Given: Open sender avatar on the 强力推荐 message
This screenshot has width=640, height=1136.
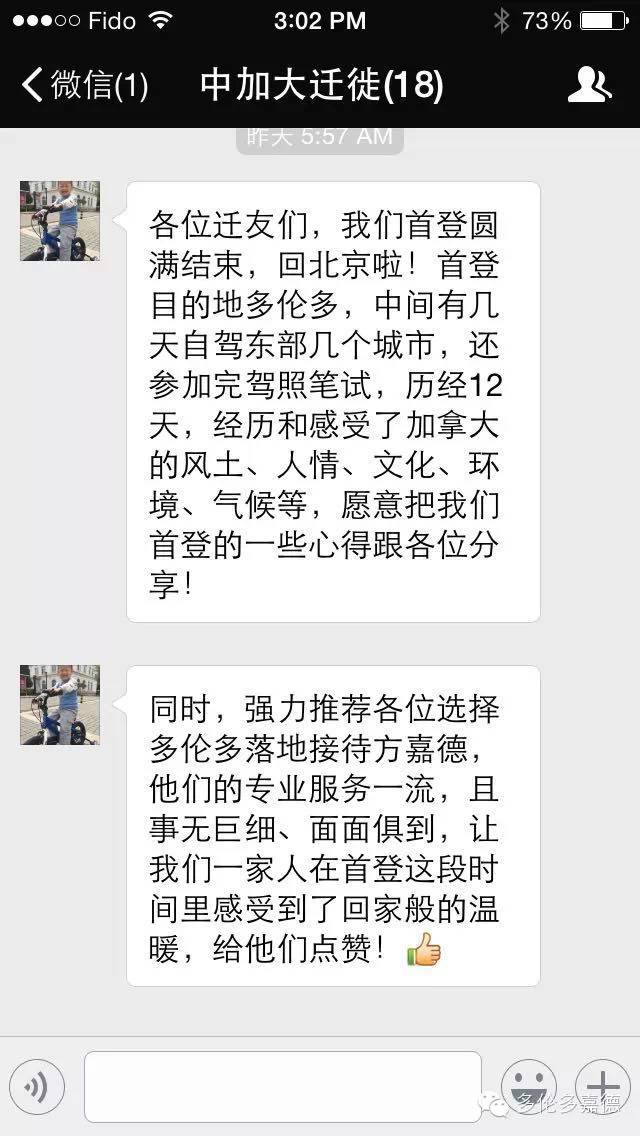Looking at the screenshot, I should pos(60,705).
